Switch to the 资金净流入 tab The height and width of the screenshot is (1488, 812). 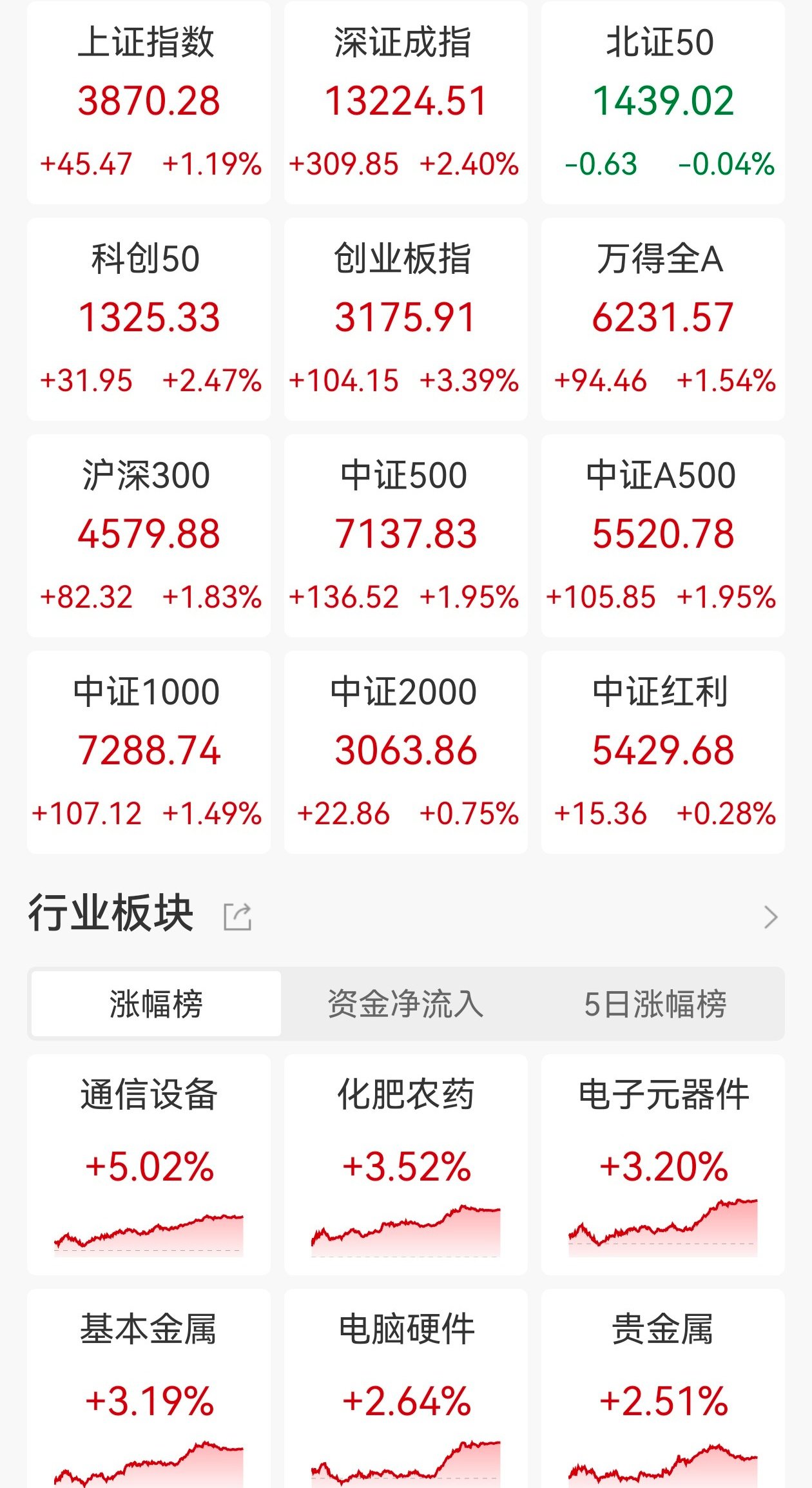click(405, 1004)
